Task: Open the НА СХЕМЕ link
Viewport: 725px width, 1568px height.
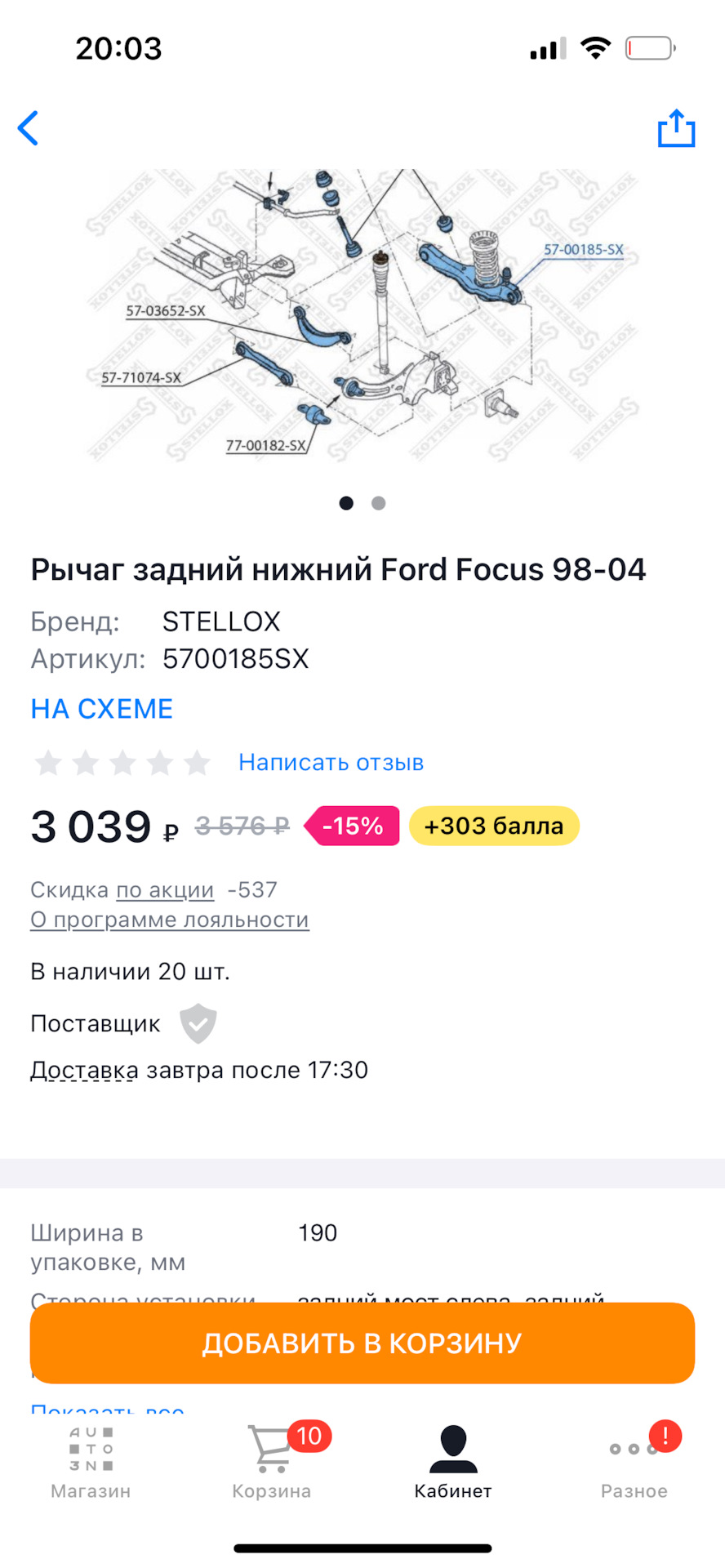Action: pyautogui.click(x=102, y=709)
